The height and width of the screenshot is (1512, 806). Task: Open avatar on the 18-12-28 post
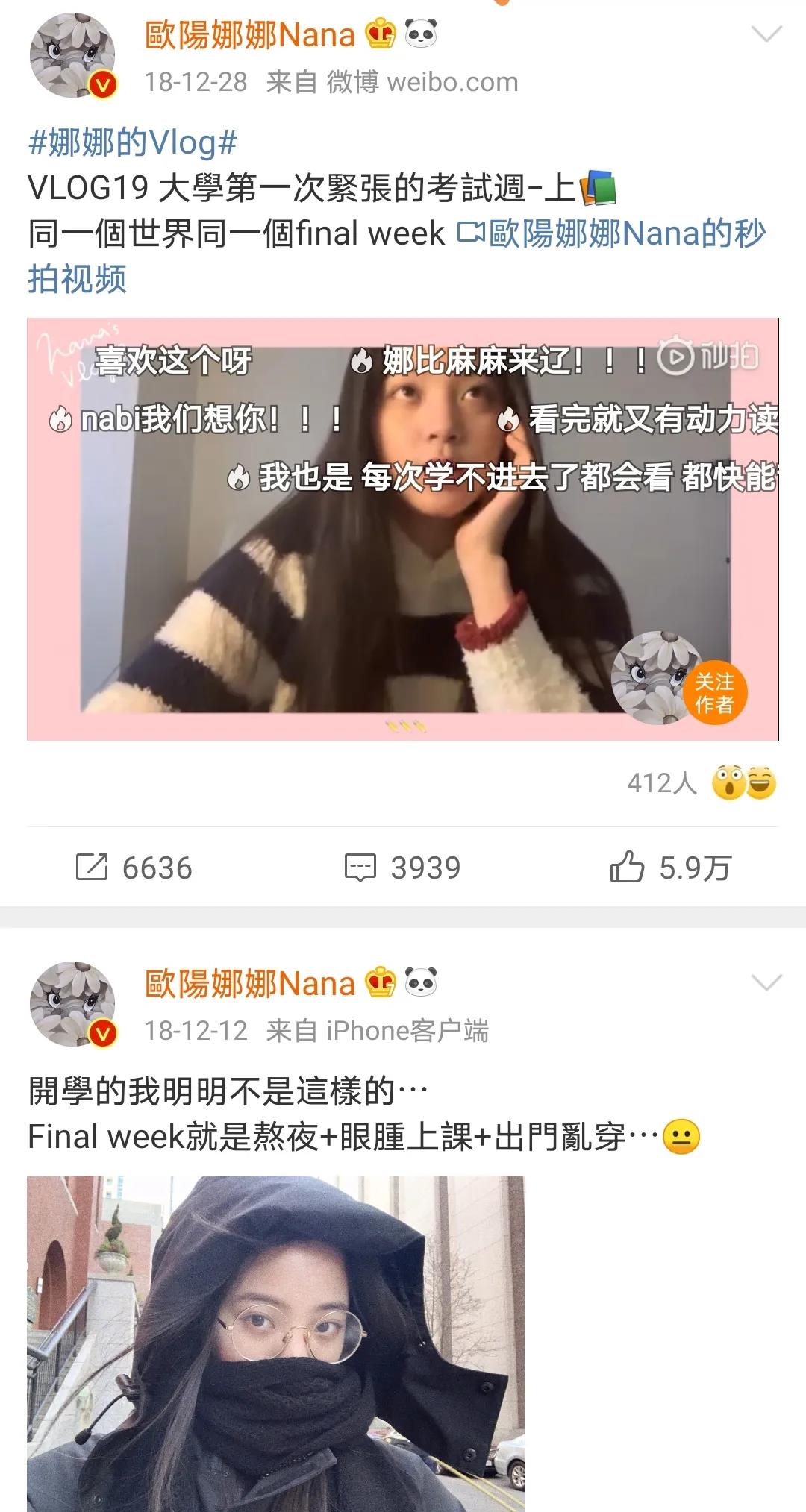pos(72,55)
